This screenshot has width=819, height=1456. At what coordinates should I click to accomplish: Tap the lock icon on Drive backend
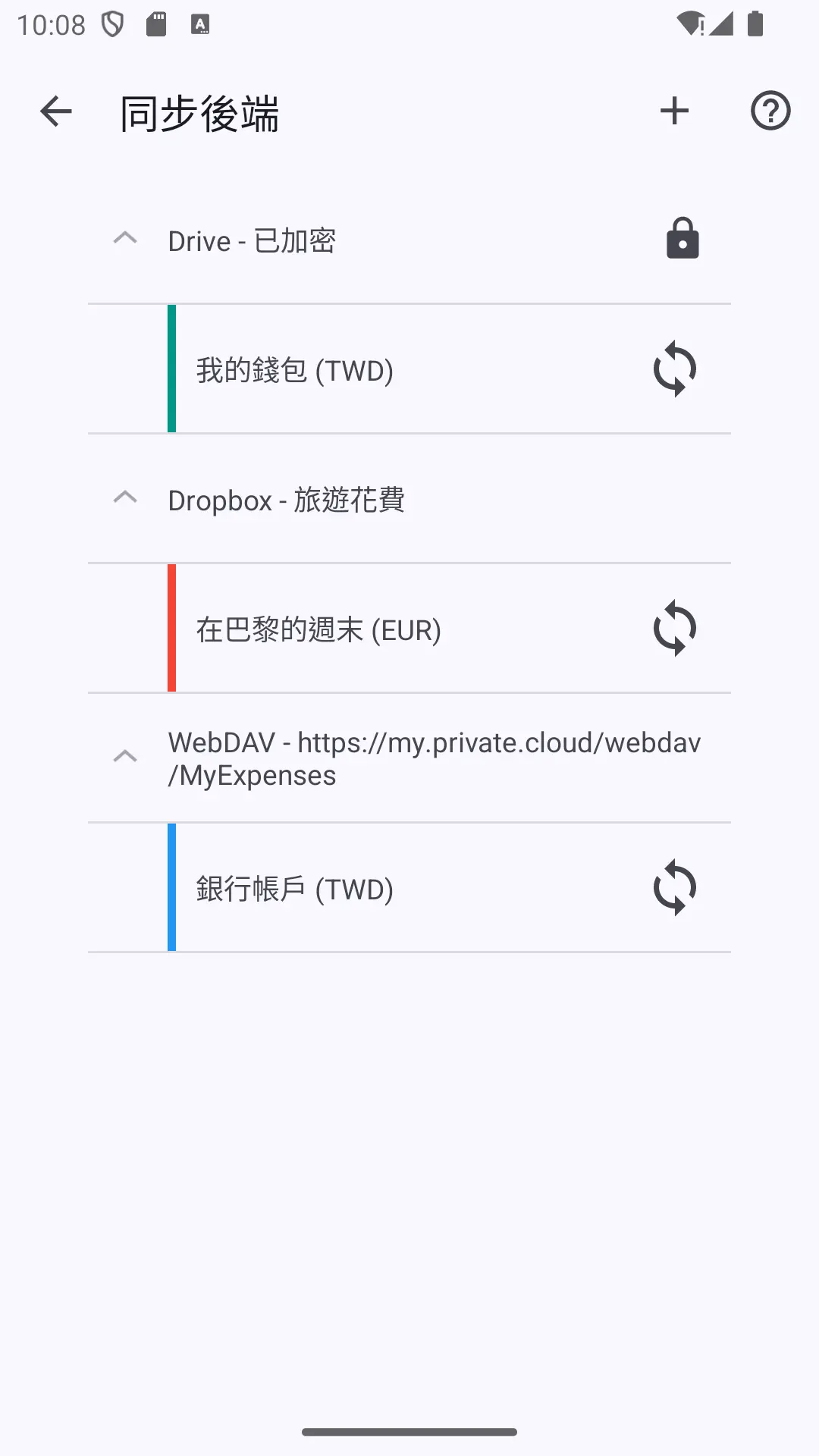click(682, 239)
